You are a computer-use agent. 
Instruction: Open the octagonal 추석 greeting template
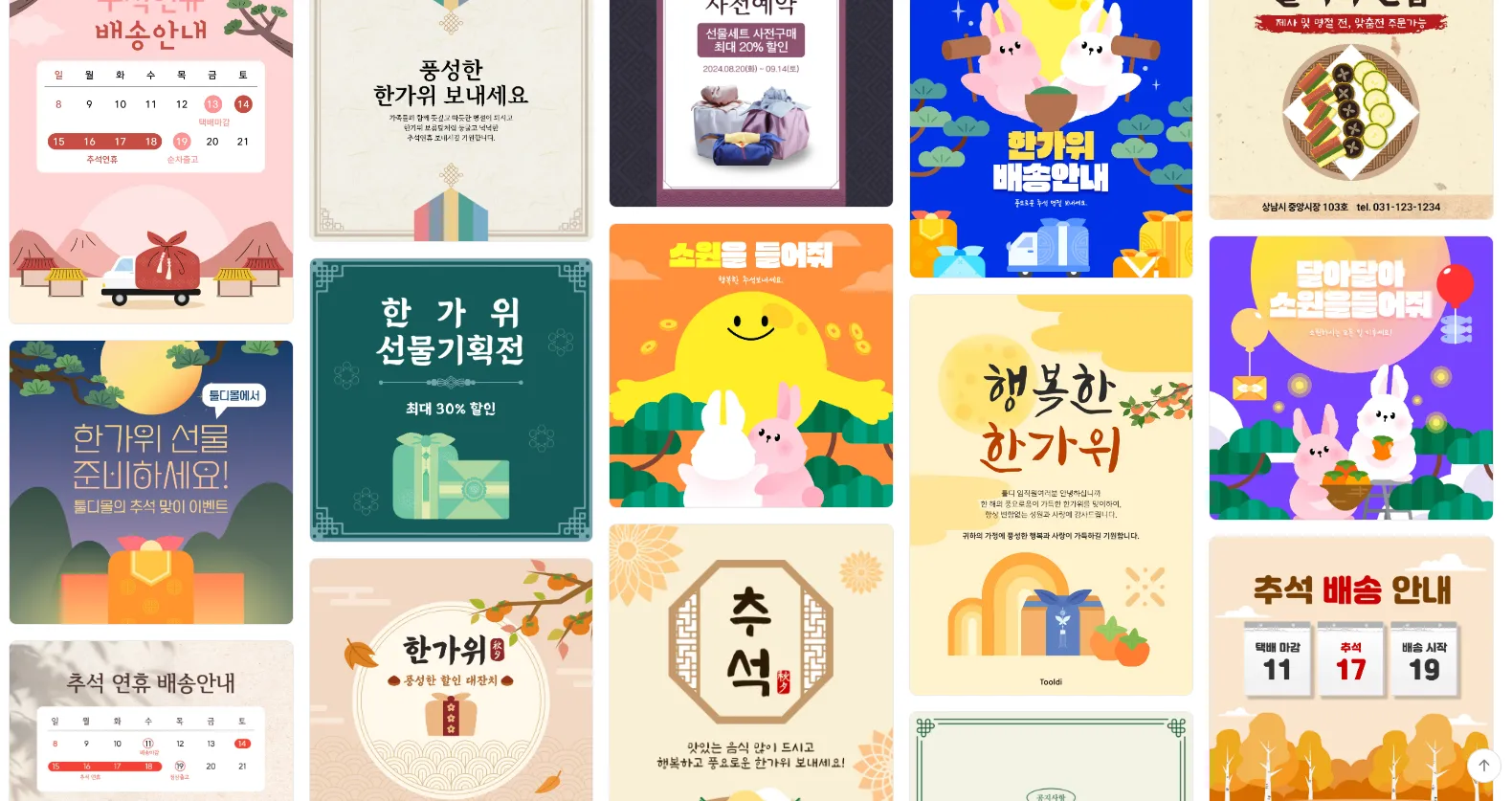(751, 662)
